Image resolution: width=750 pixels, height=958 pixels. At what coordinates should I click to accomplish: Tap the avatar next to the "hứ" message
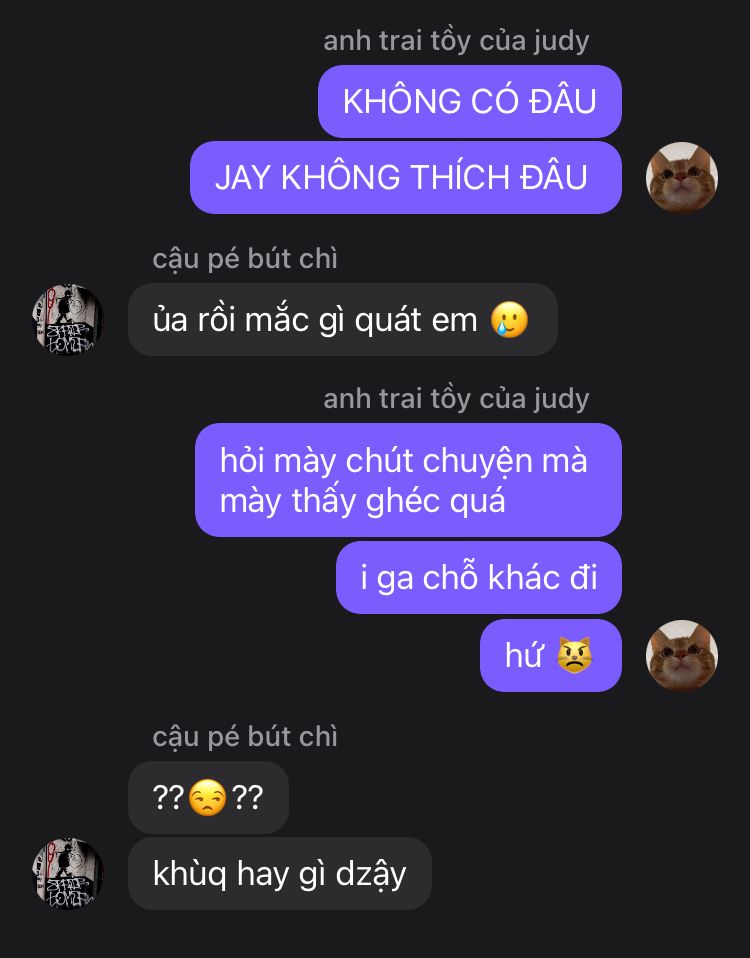(x=682, y=656)
